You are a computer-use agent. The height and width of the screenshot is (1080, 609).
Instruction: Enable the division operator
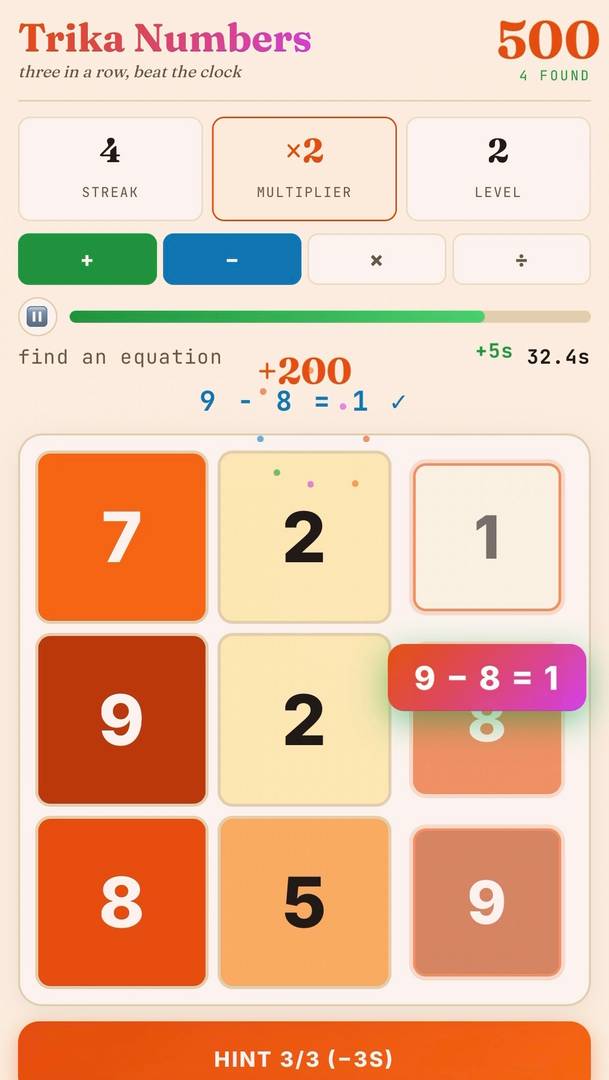(x=522, y=260)
